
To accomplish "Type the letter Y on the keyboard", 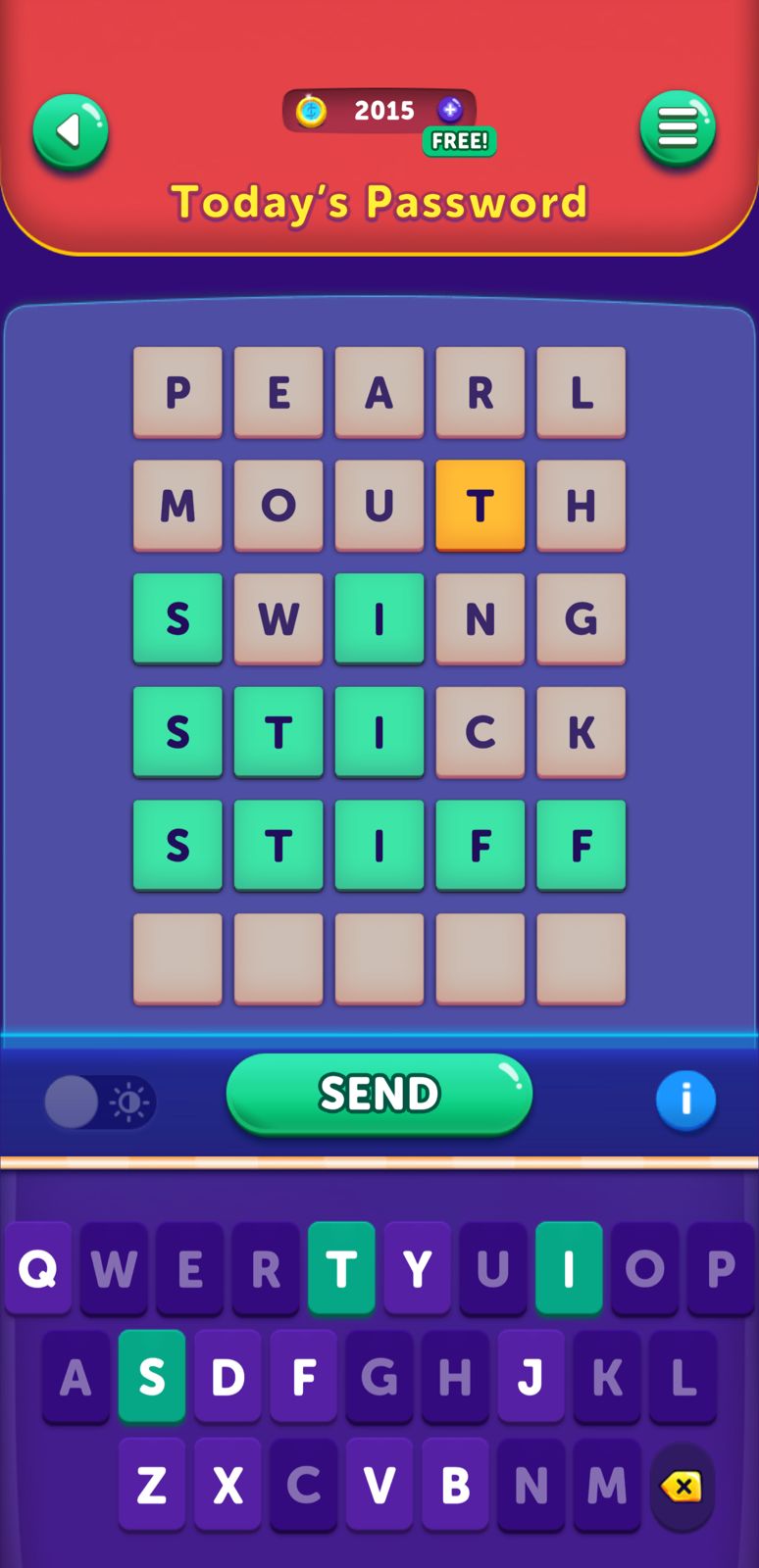I will point(417,1269).
